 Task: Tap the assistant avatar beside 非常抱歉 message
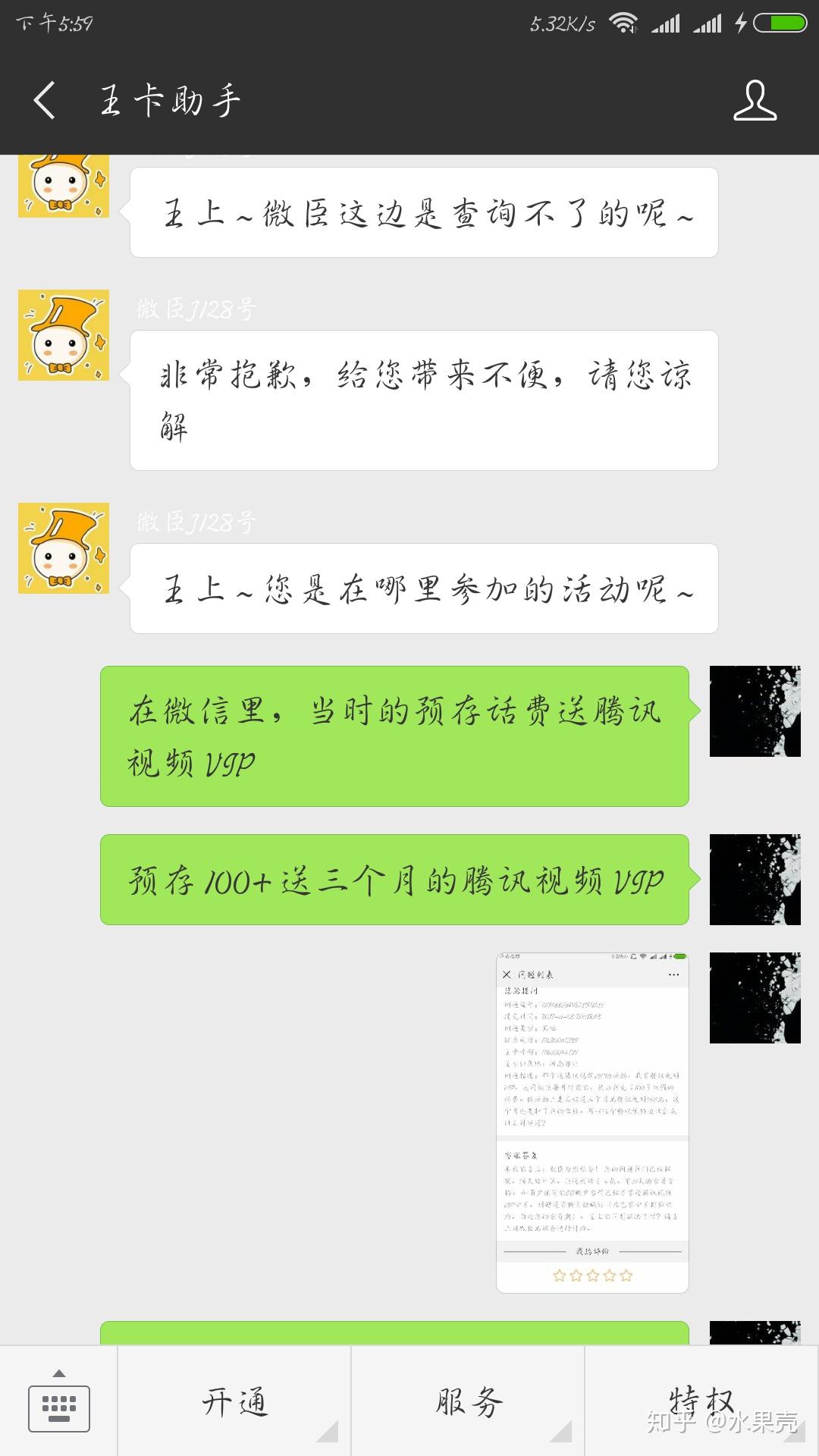coord(64,335)
